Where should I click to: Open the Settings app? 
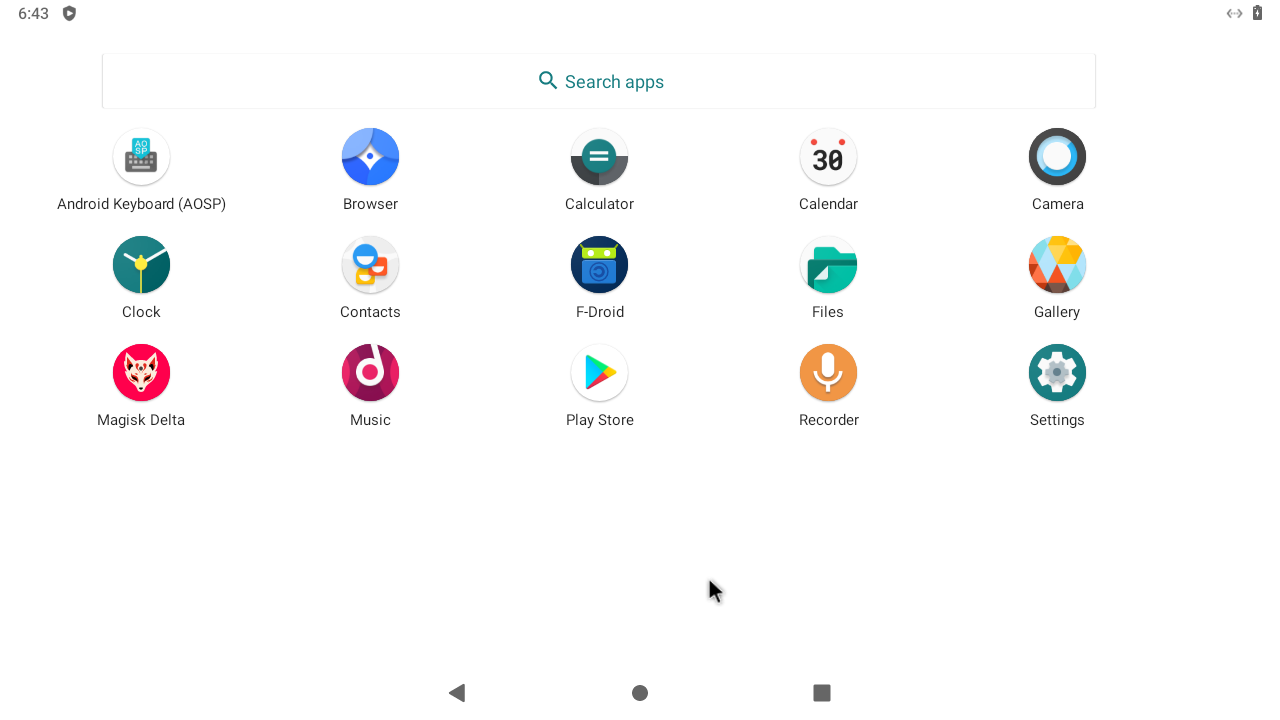[1057, 373]
